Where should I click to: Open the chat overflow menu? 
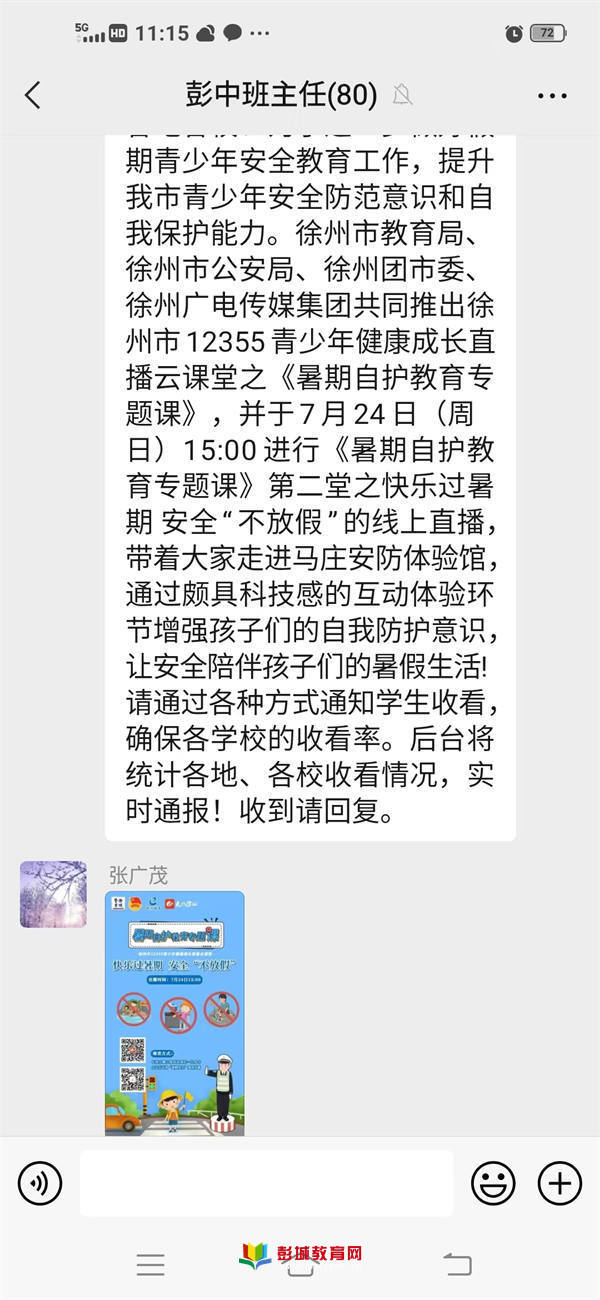pyautogui.click(x=552, y=96)
